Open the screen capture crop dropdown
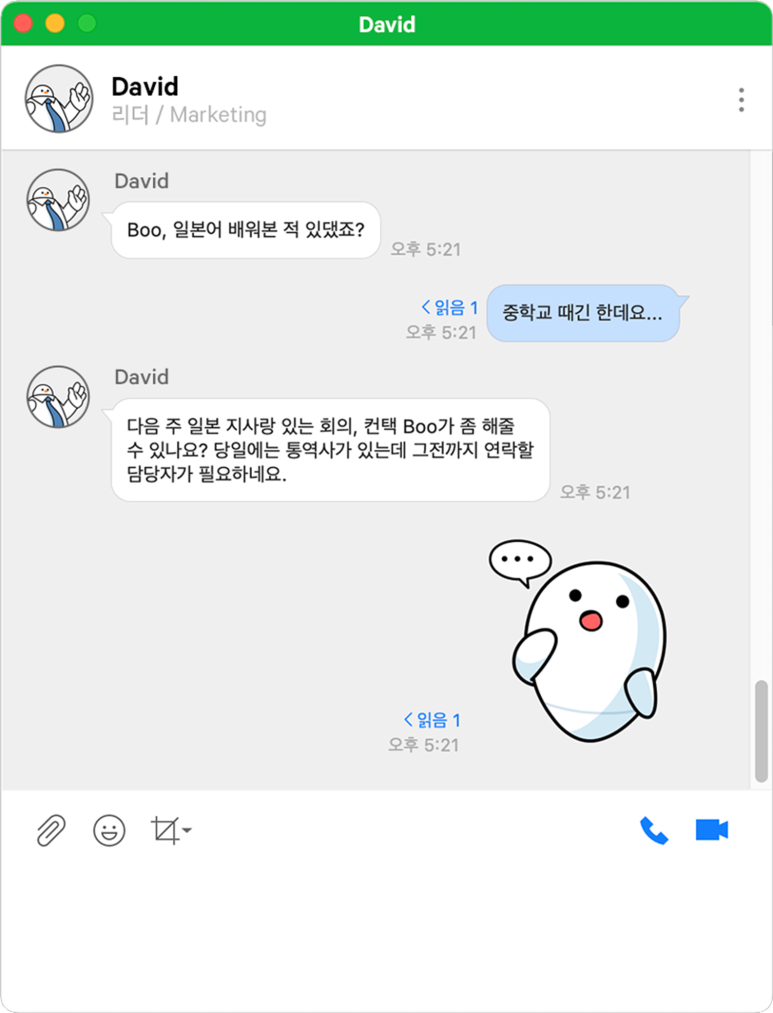Image resolution: width=773 pixels, height=1013 pixels. pos(170,830)
